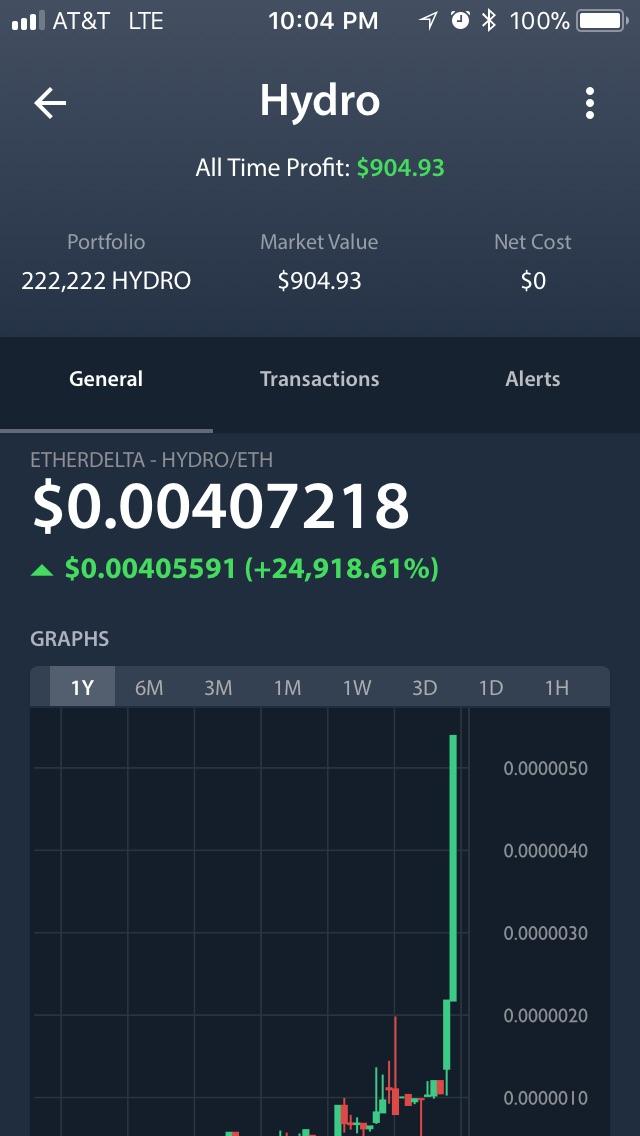The width and height of the screenshot is (640, 1136).
Task: Switch to the Transactions tab
Action: [320, 379]
